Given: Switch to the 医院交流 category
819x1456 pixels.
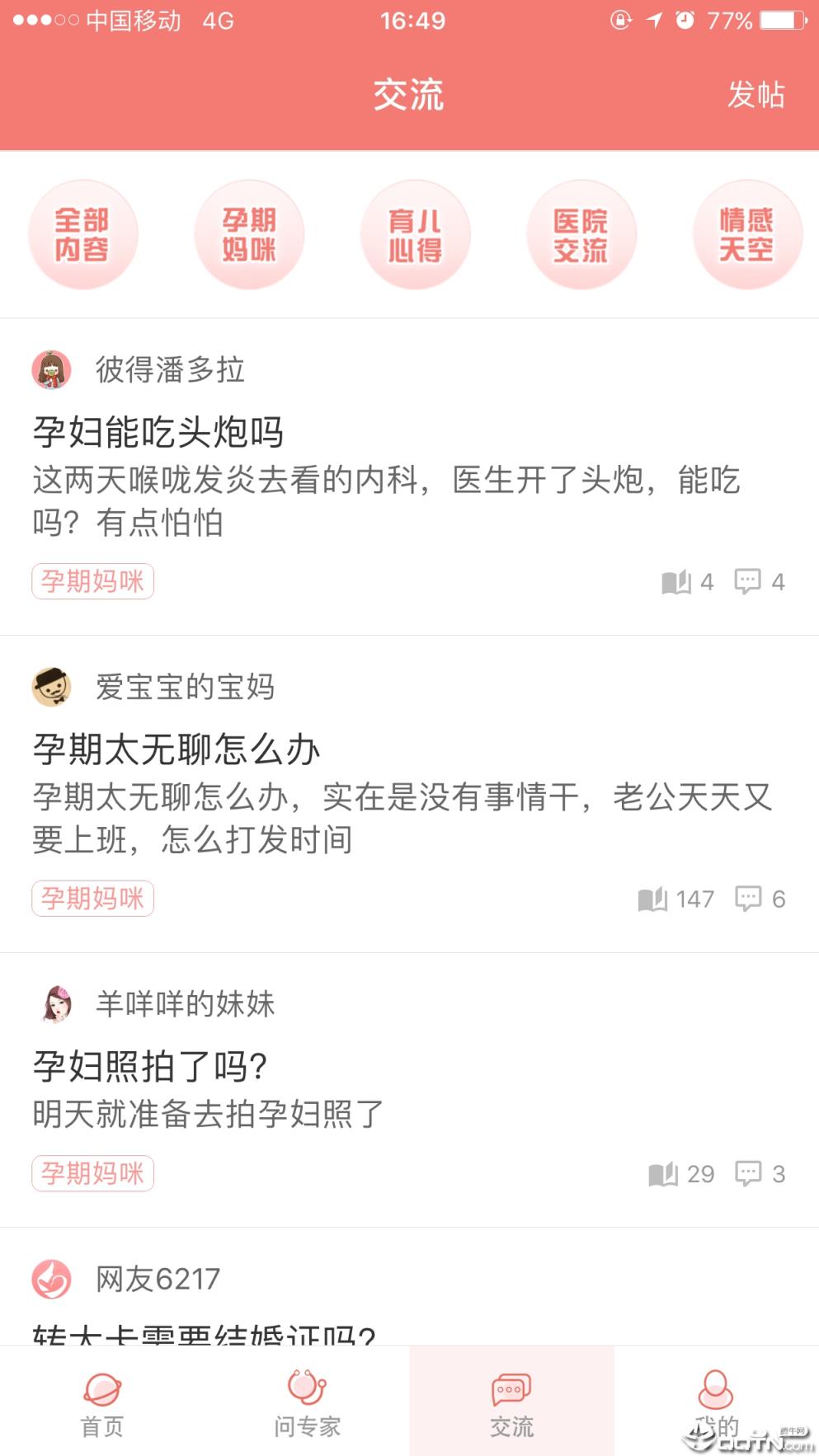Looking at the screenshot, I should pyautogui.click(x=581, y=233).
